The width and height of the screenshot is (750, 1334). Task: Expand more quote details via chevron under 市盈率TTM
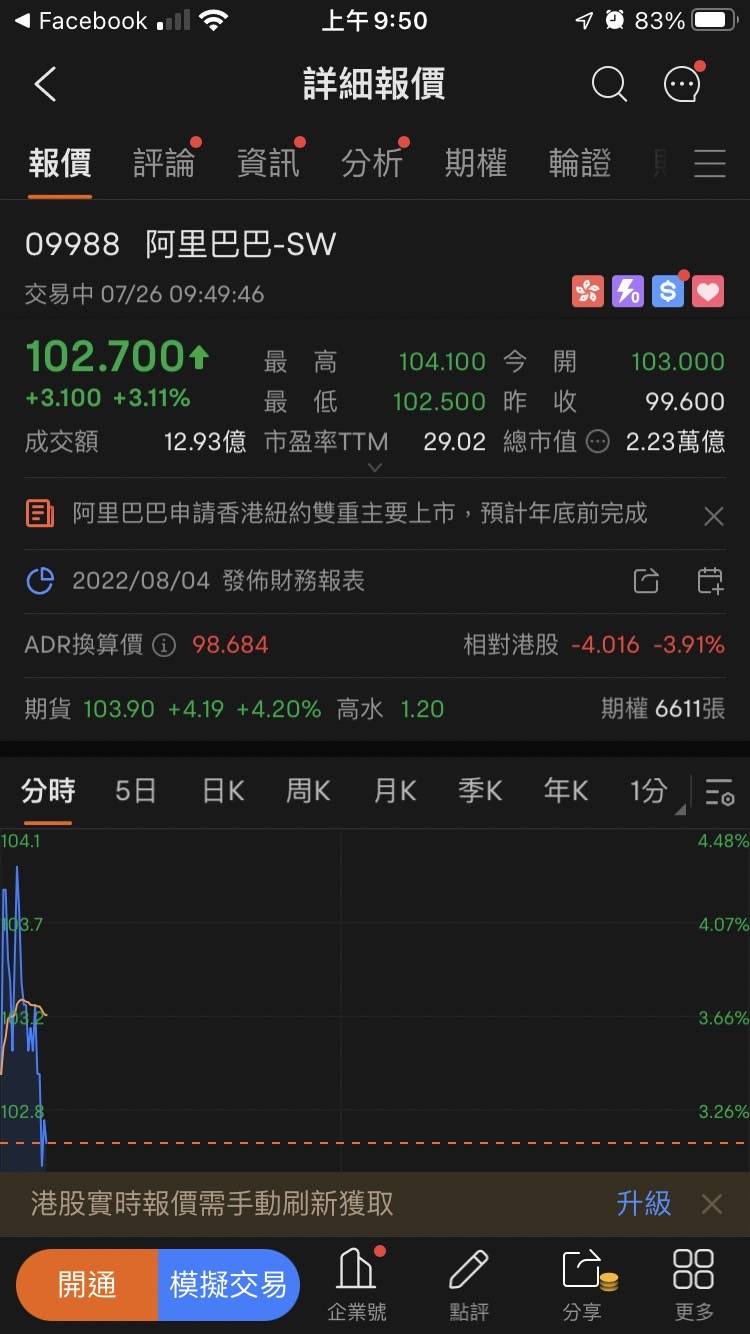375,467
